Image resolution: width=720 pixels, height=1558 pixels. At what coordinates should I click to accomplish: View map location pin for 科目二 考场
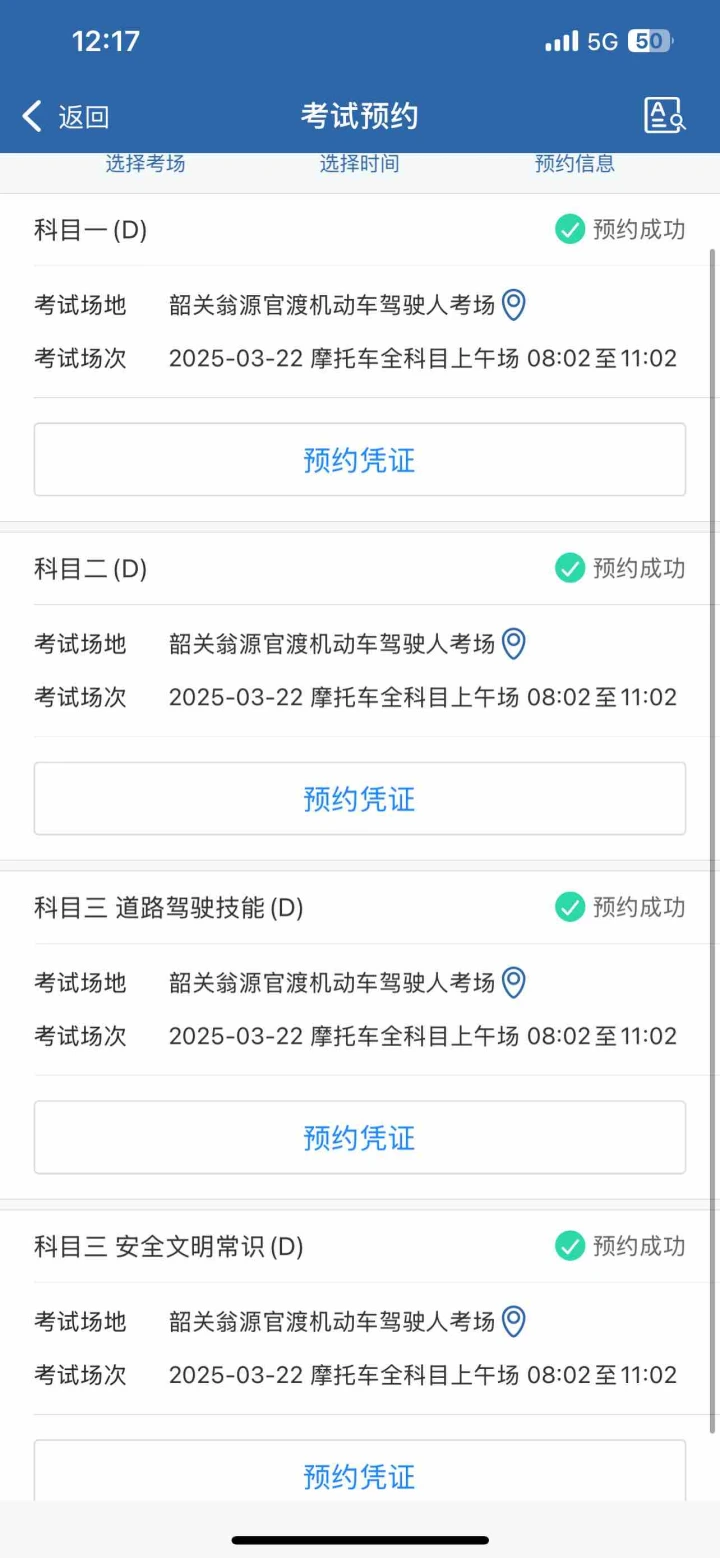(x=514, y=644)
